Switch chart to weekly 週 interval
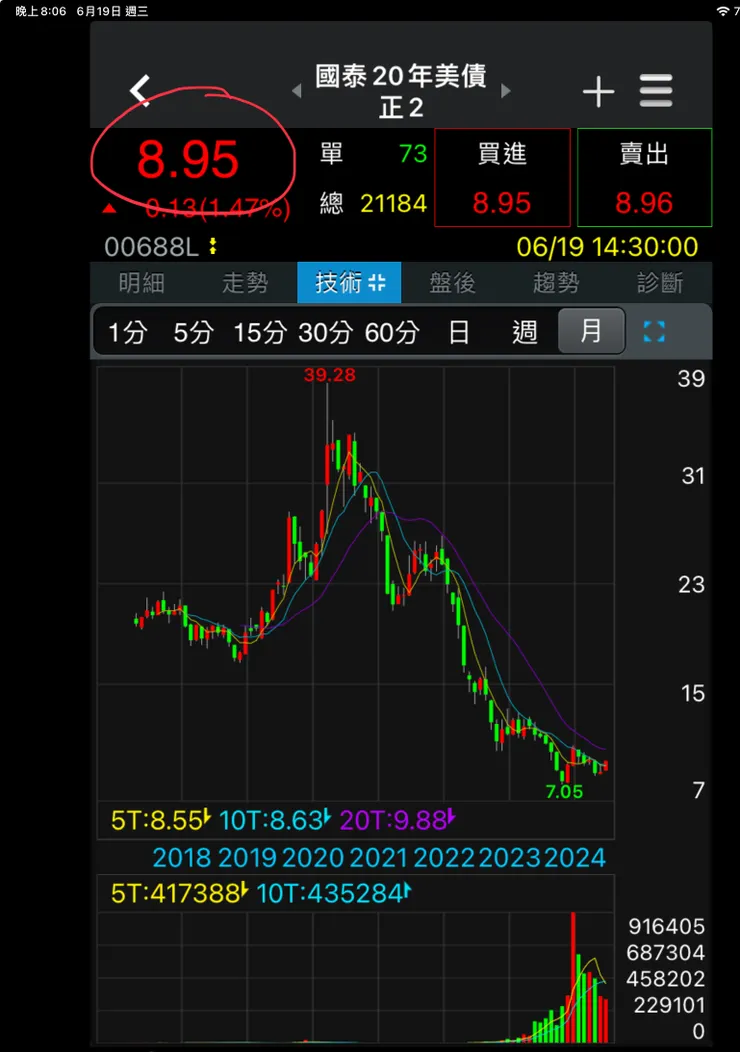Image resolution: width=740 pixels, height=1052 pixels. tap(525, 332)
